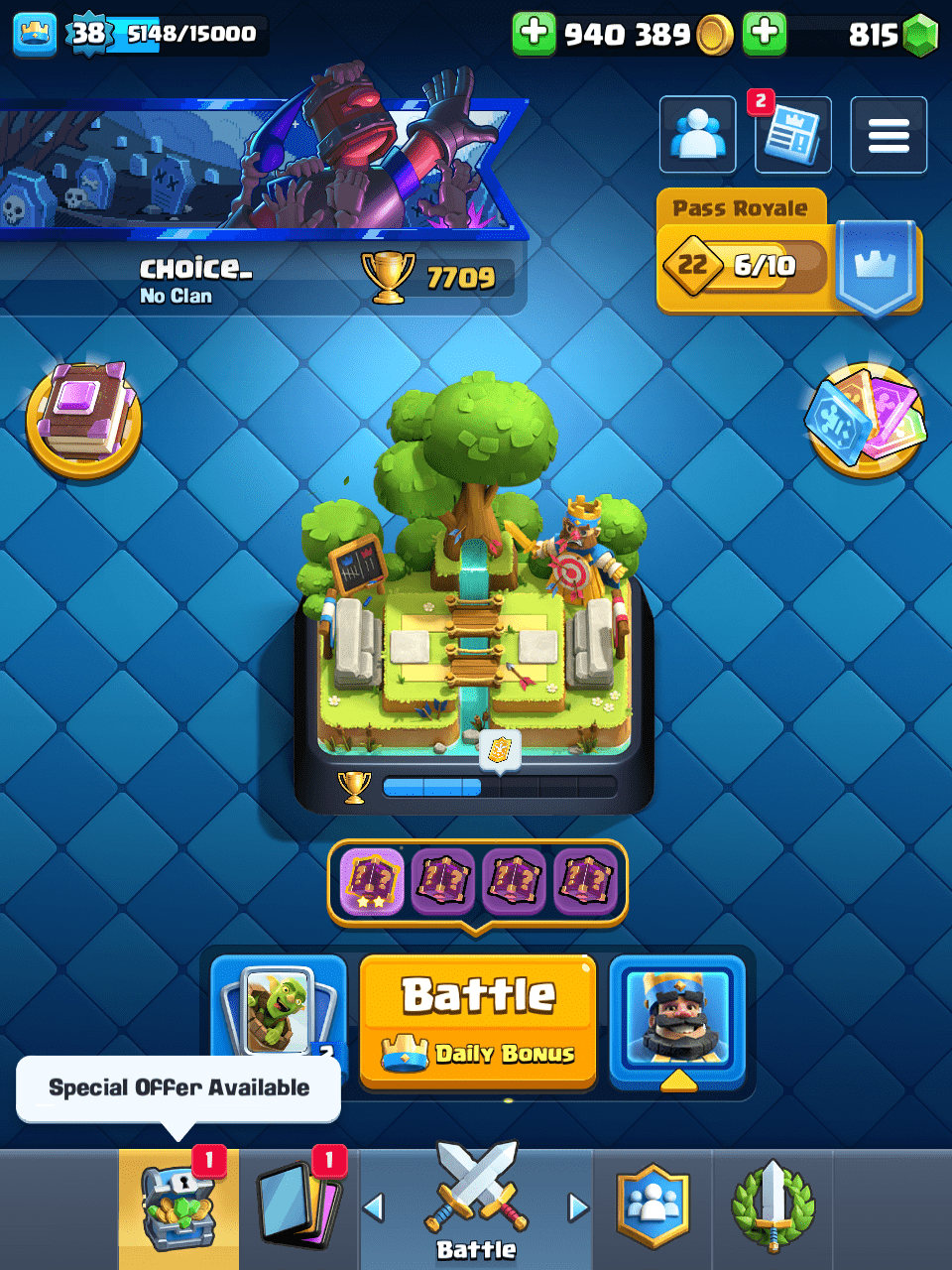Buy gems with the green plus icon

pos(765,33)
